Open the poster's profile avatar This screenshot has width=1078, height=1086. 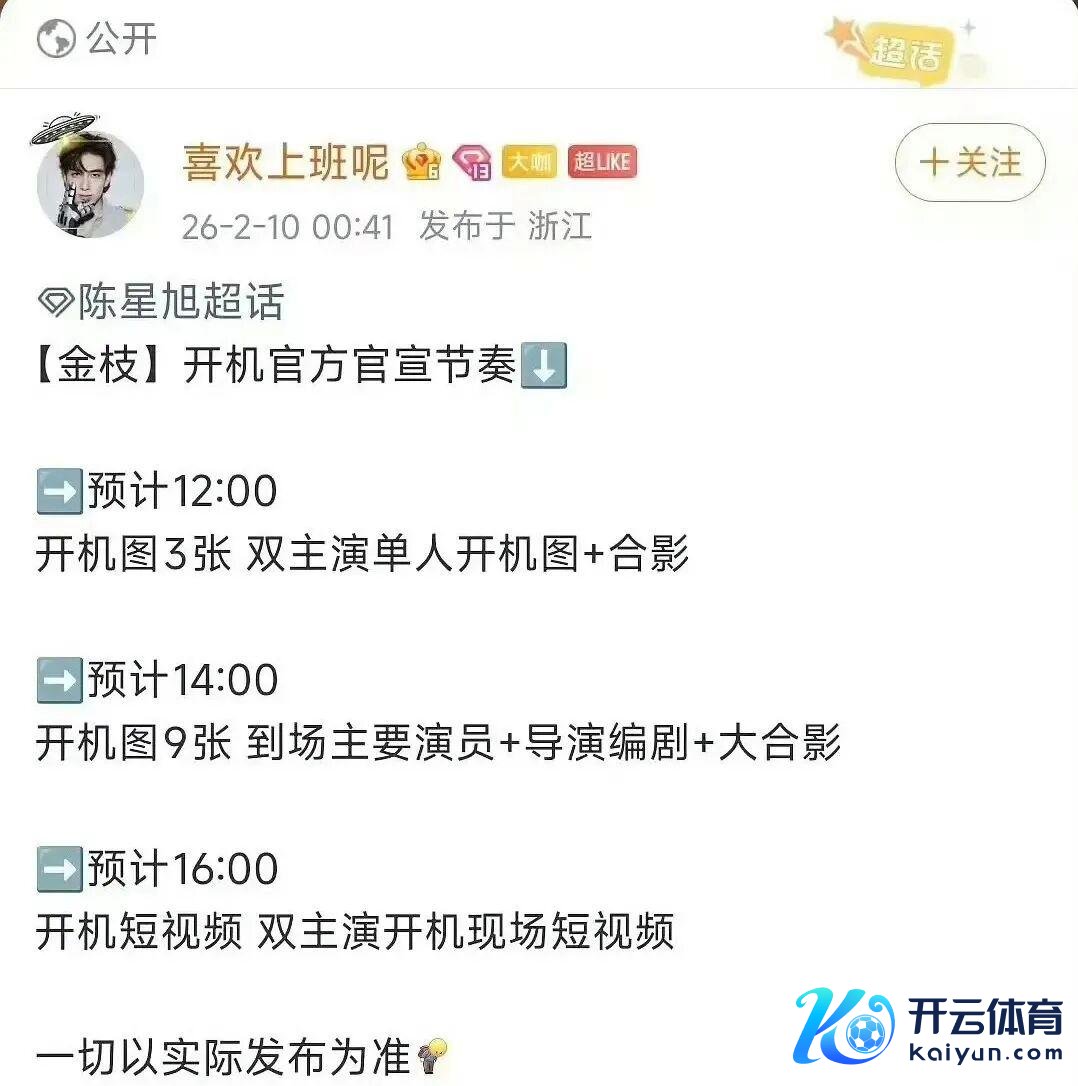(90, 183)
